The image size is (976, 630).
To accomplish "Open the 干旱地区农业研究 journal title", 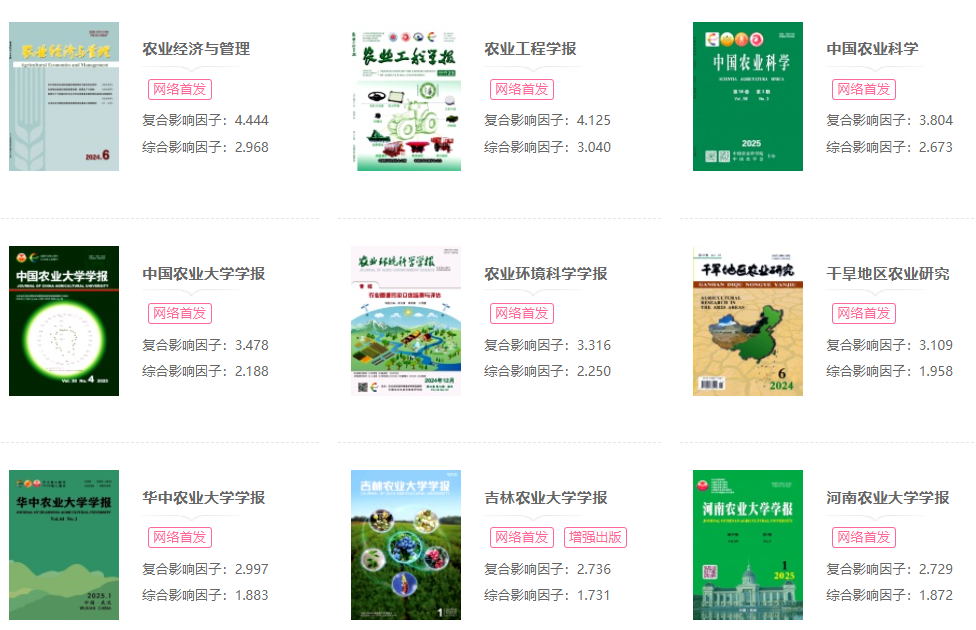I will [887, 273].
